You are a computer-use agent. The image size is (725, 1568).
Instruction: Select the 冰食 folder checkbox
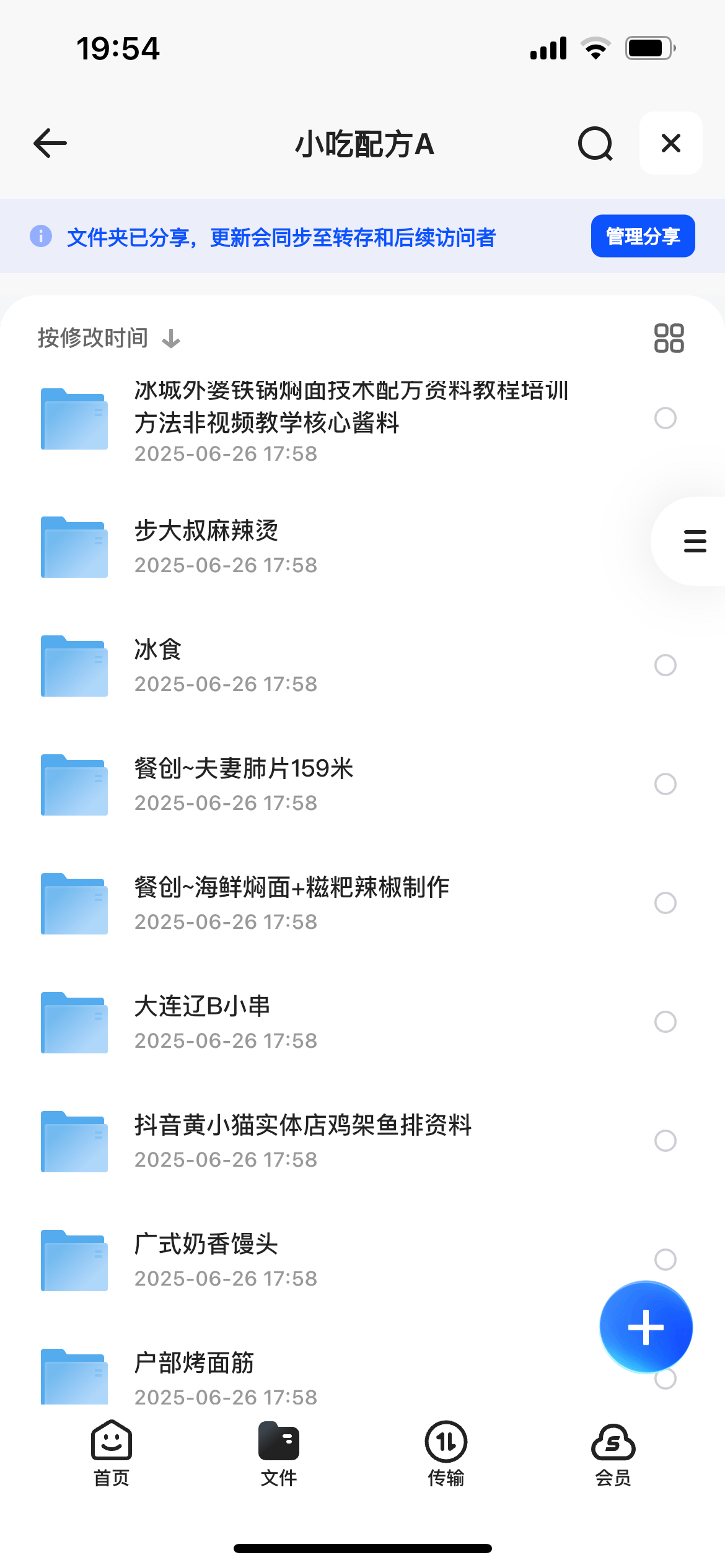pos(665,665)
